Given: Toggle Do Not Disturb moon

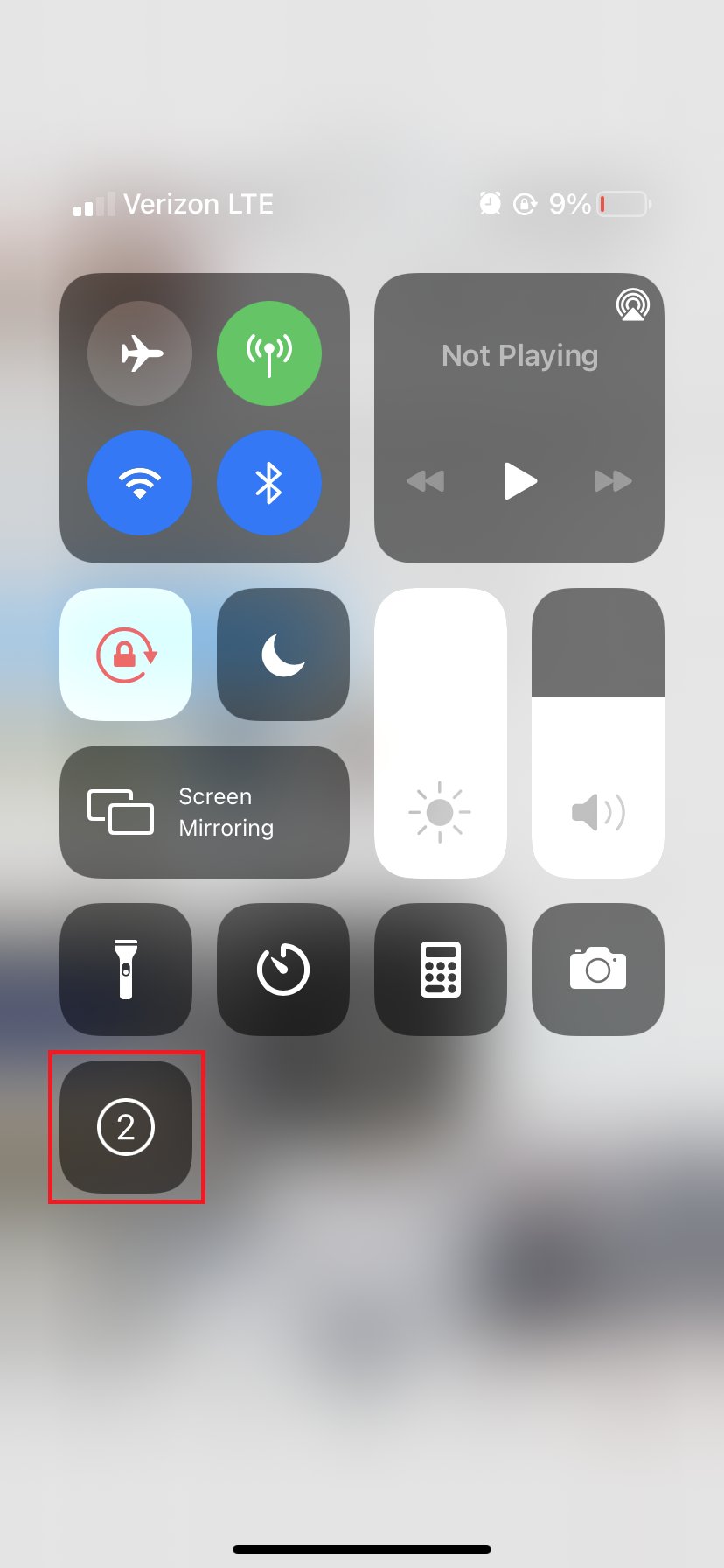Looking at the screenshot, I should (283, 654).
